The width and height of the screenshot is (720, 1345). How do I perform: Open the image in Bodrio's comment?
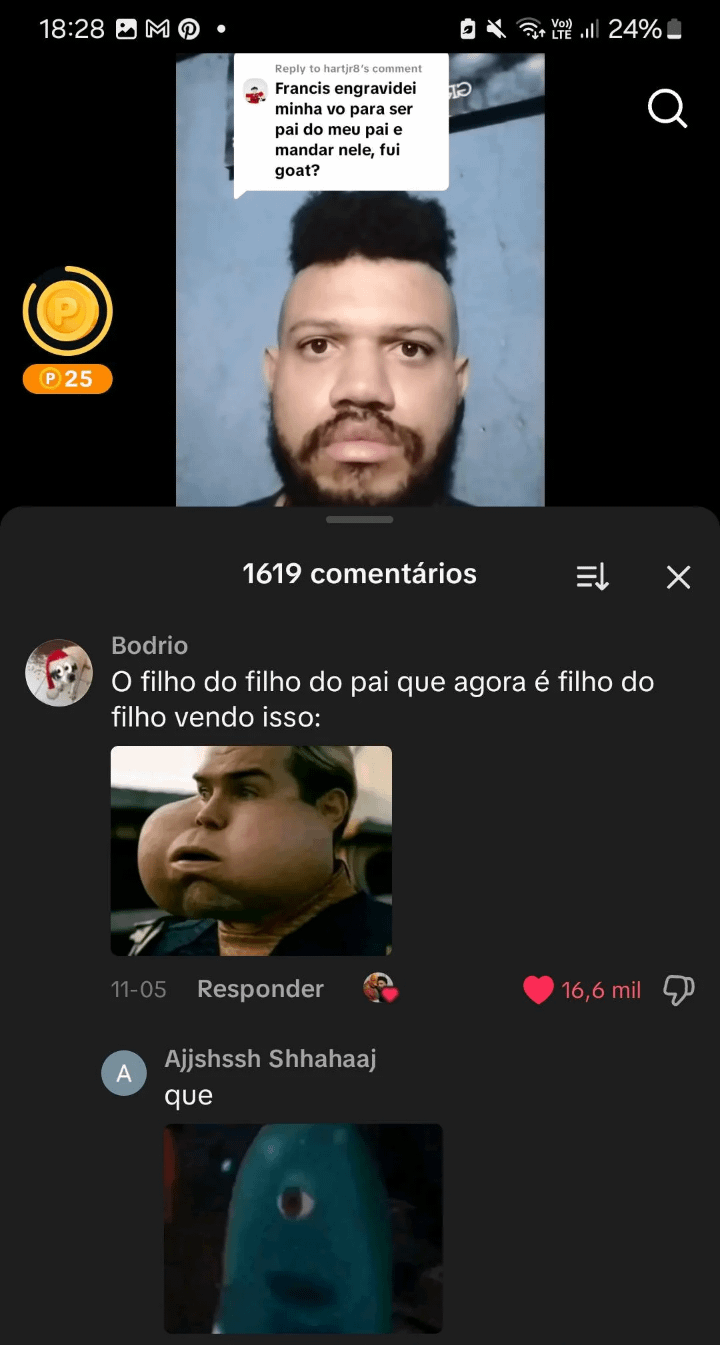point(251,851)
